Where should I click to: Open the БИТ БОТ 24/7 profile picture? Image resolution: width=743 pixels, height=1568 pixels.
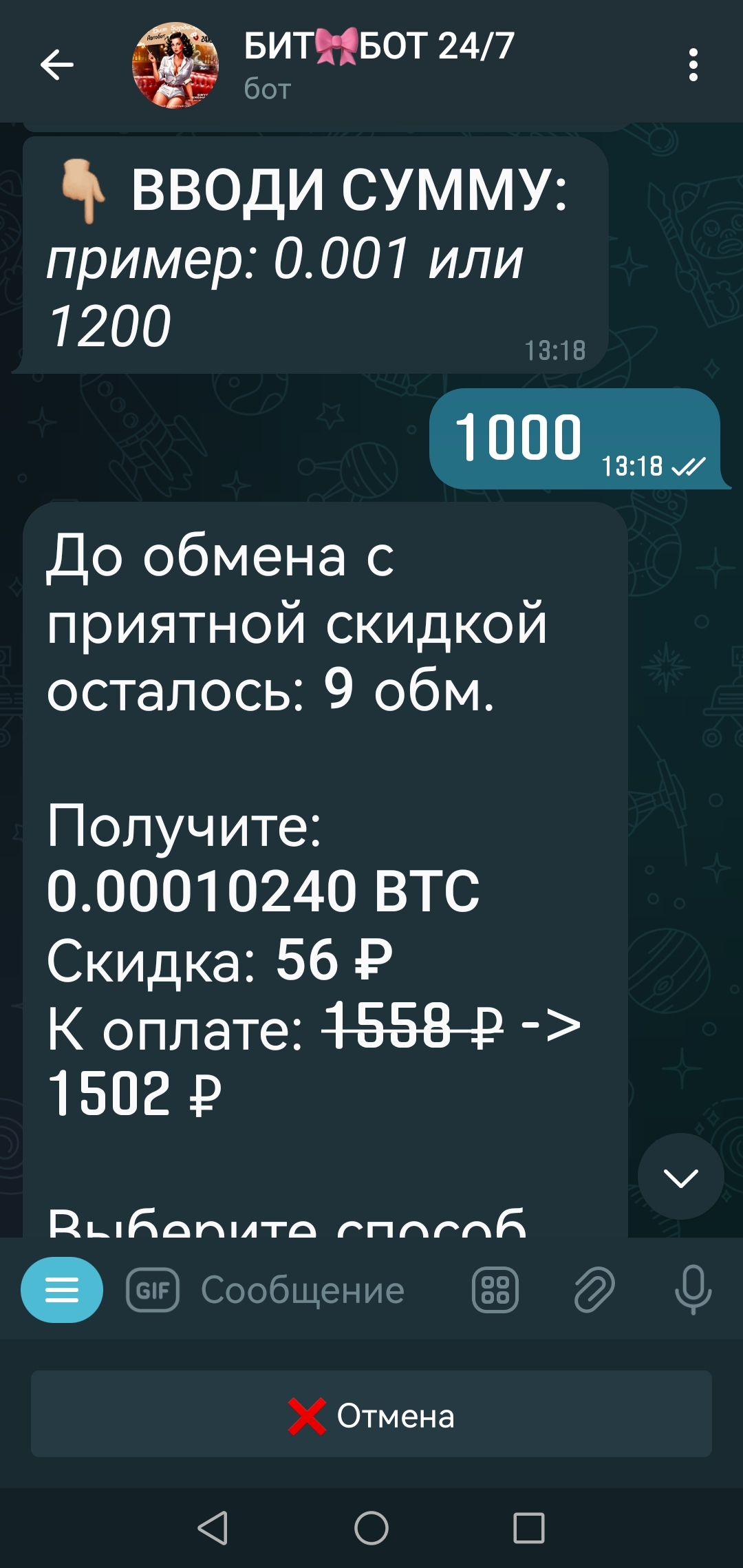(175, 65)
